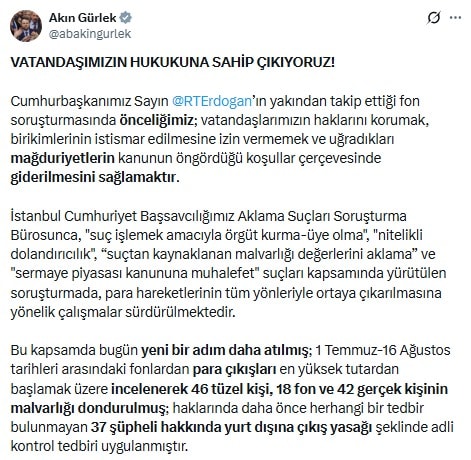Tap the Grok icon beside the overflow menu
Viewport: 471px width, 460px height.
click(x=434, y=18)
